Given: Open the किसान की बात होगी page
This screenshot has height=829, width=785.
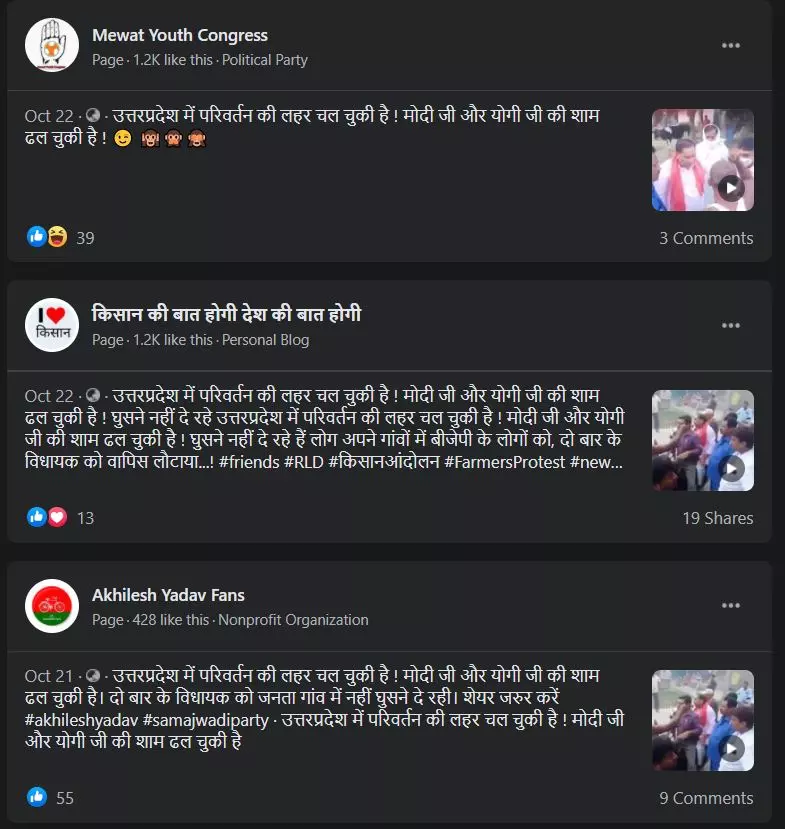Looking at the screenshot, I should 226,315.
